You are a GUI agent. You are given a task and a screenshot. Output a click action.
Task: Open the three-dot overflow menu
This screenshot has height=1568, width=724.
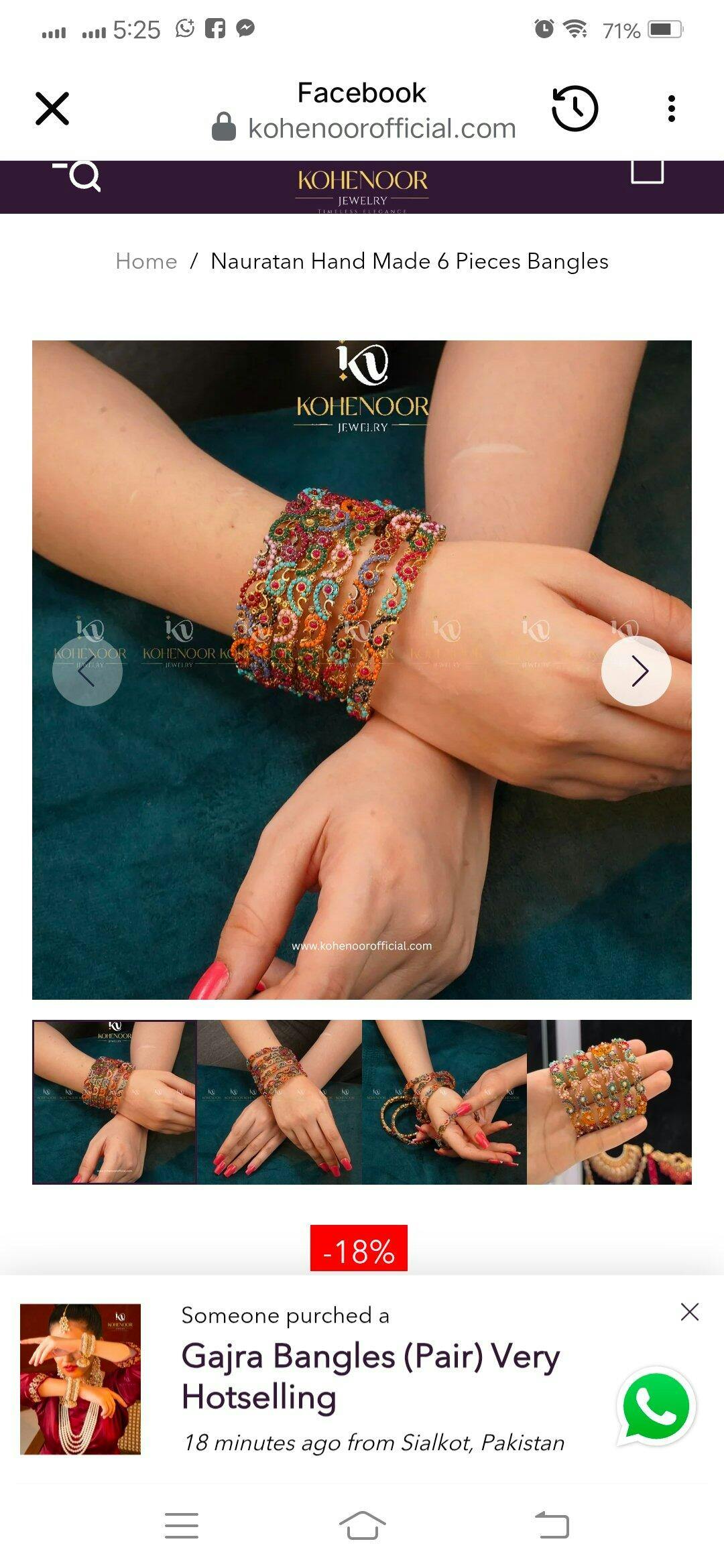[x=671, y=109]
